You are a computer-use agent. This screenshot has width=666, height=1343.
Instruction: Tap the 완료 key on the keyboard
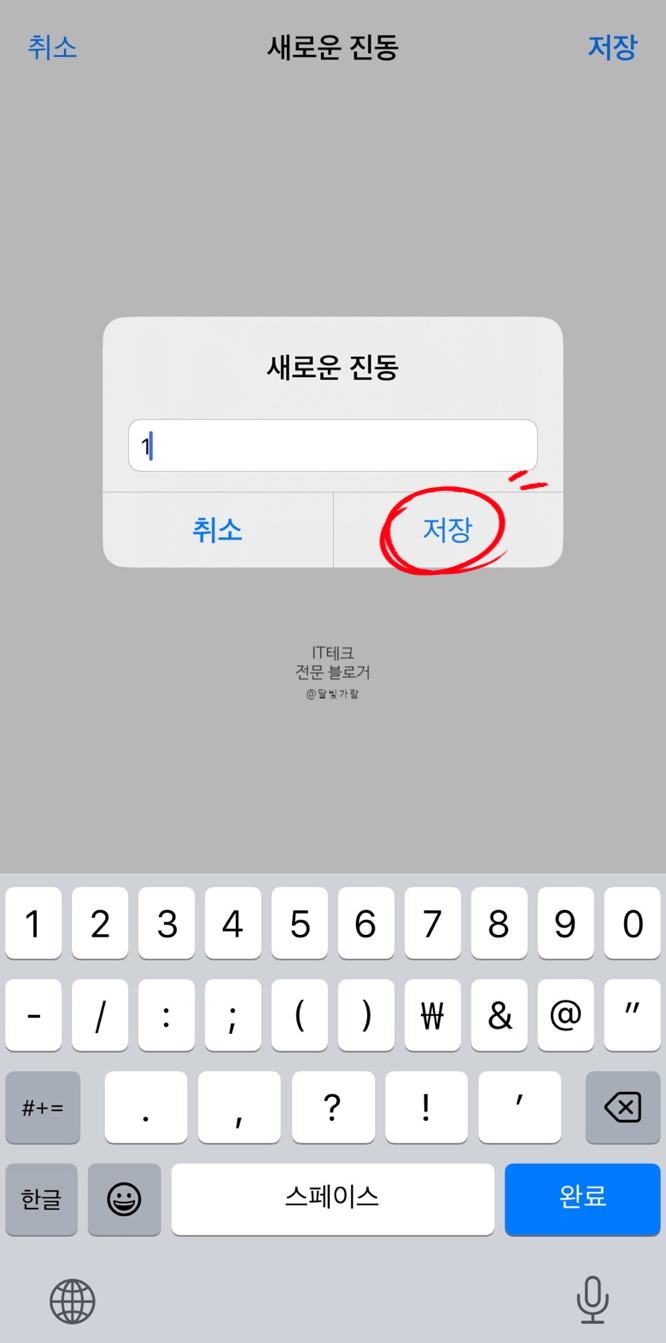[582, 1198]
